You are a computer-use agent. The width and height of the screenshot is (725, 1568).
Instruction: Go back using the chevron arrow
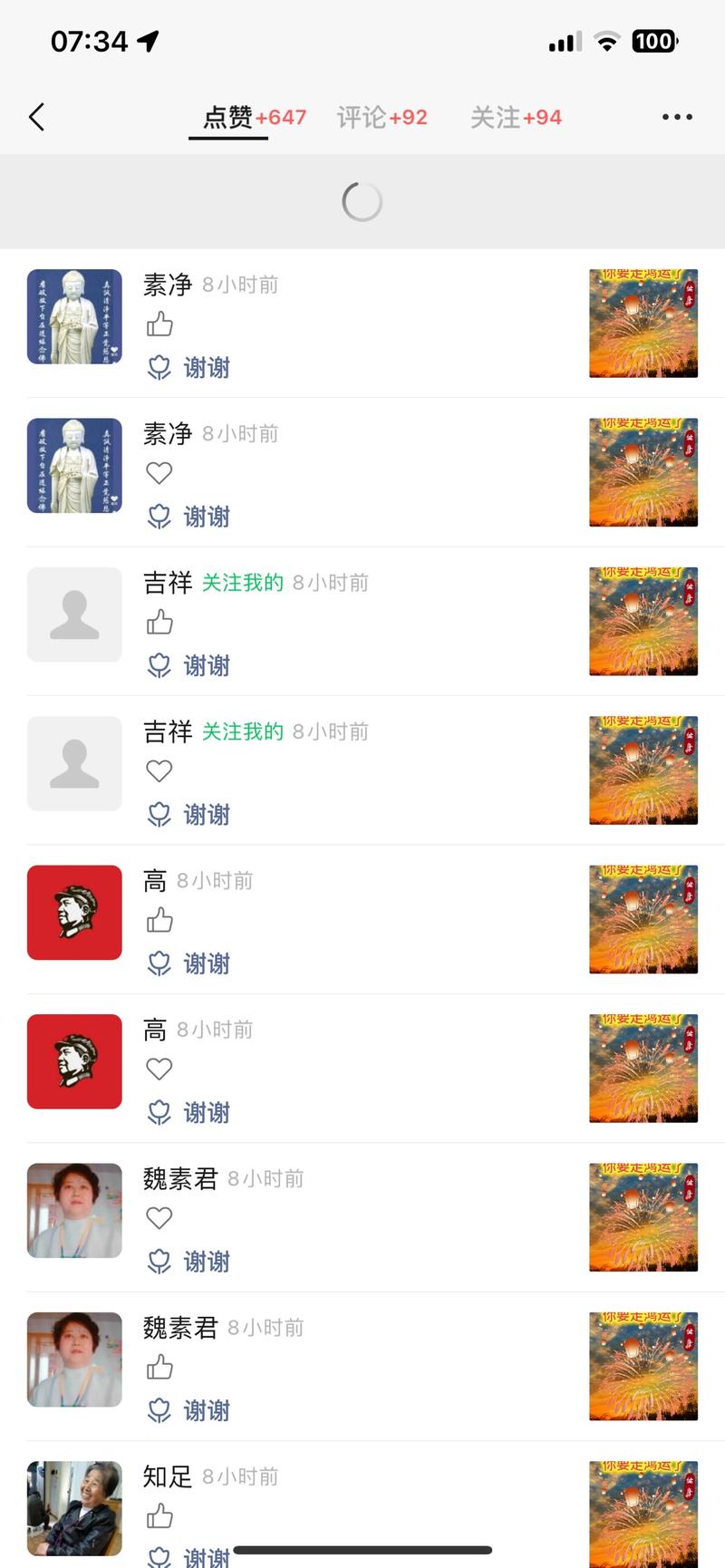pyautogui.click(x=36, y=117)
